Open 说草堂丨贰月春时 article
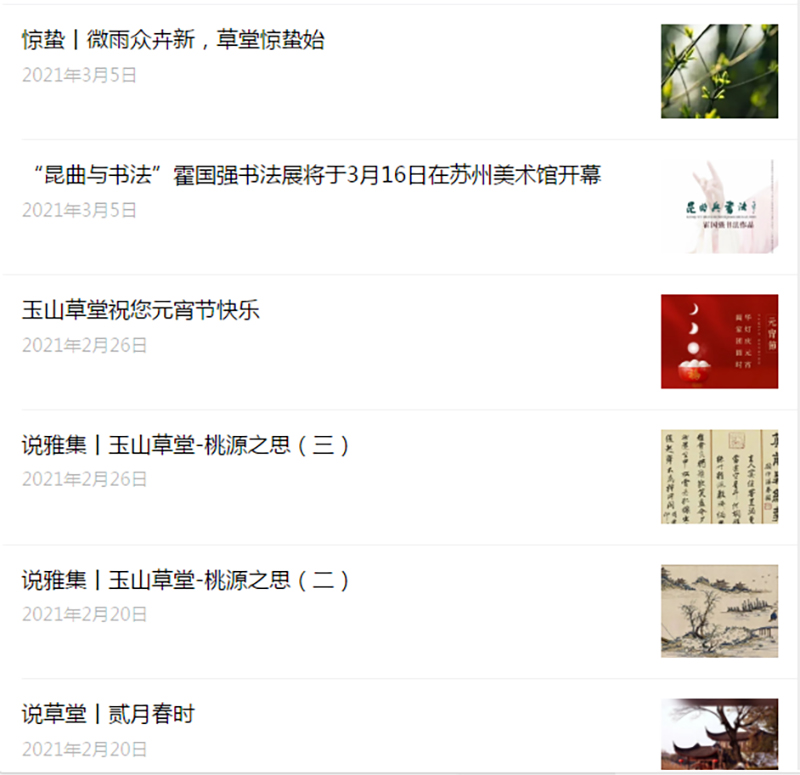The width and height of the screenshot is (800, 775). tap(108, 715)
